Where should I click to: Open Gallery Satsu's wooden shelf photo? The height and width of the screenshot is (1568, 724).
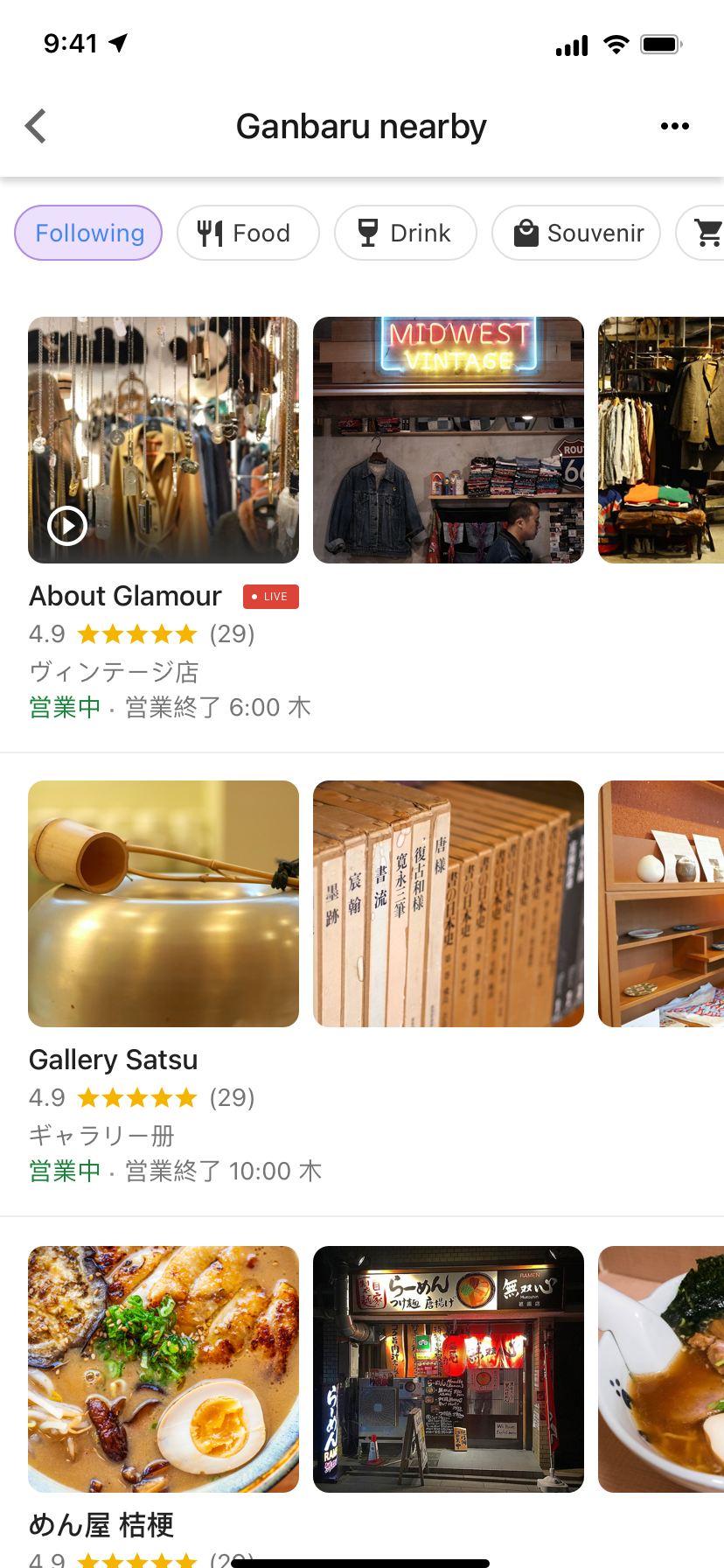point(661,903)
